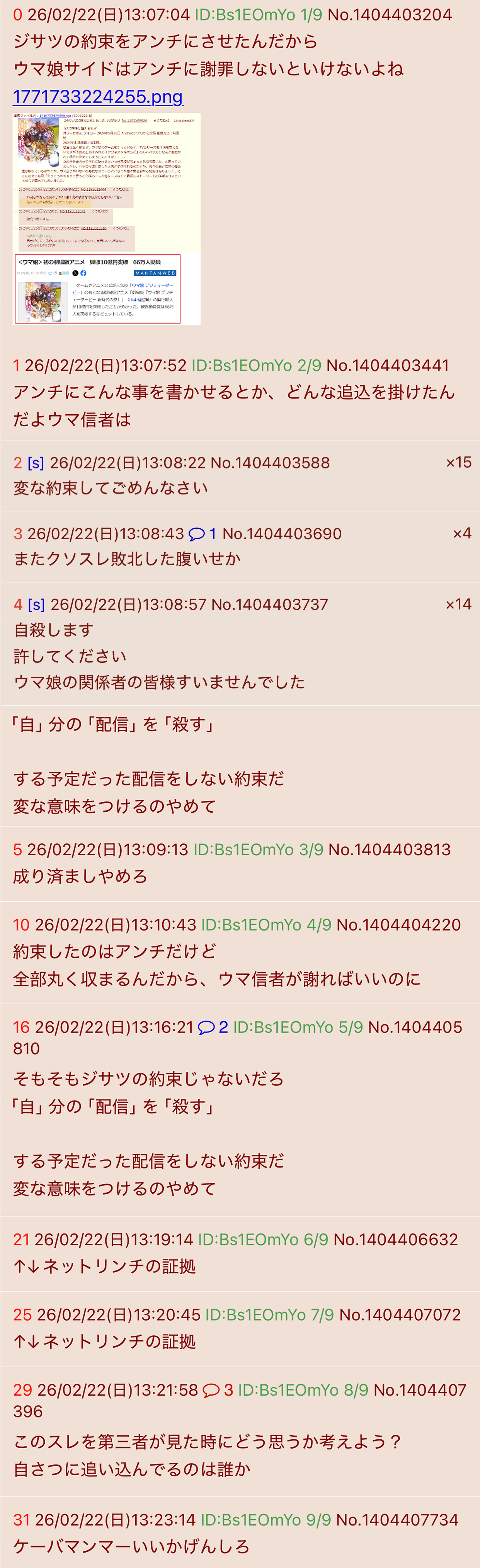Tap the [s] link on post 2
480x1568 pixels.
36,463
